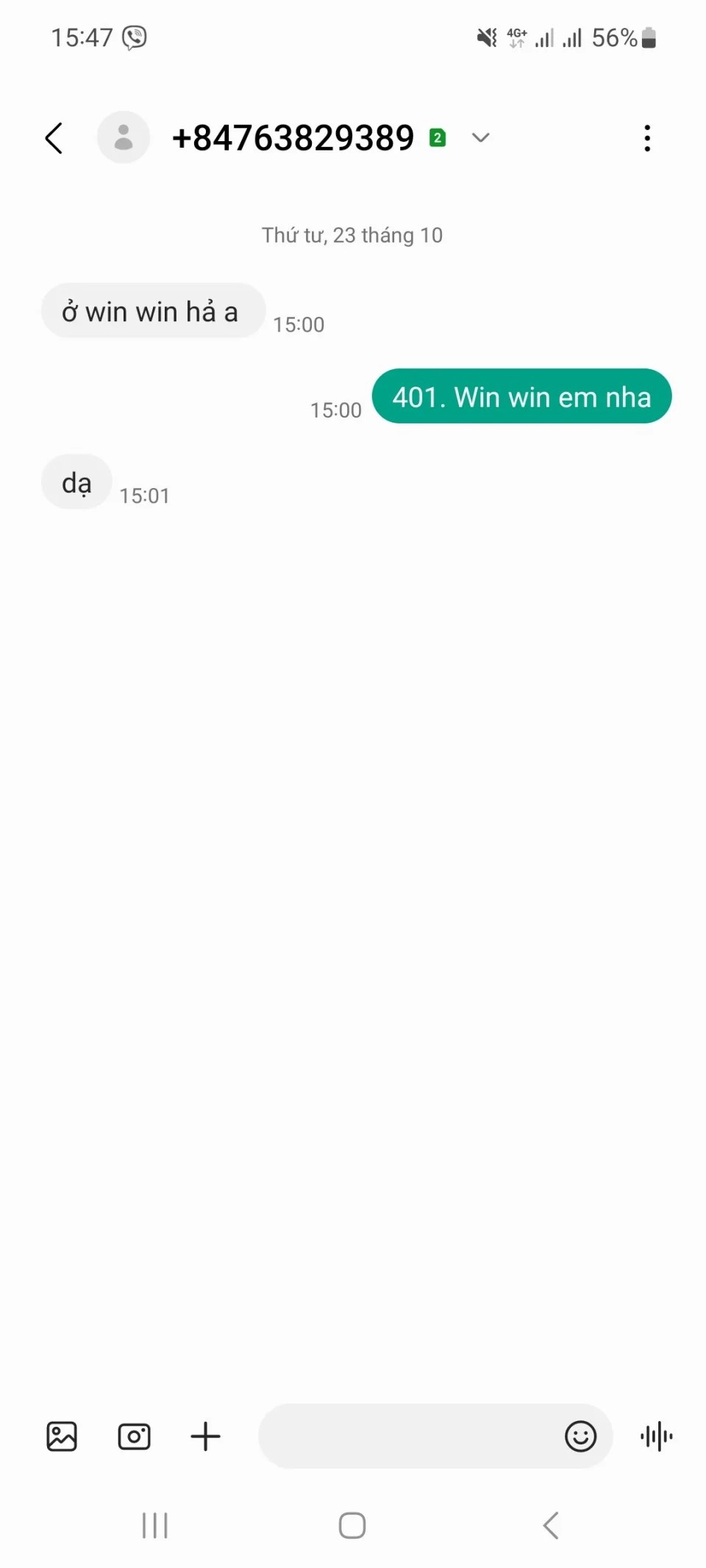Record a voice message
706x1568 pixels.
click(x=657, y=1436)
